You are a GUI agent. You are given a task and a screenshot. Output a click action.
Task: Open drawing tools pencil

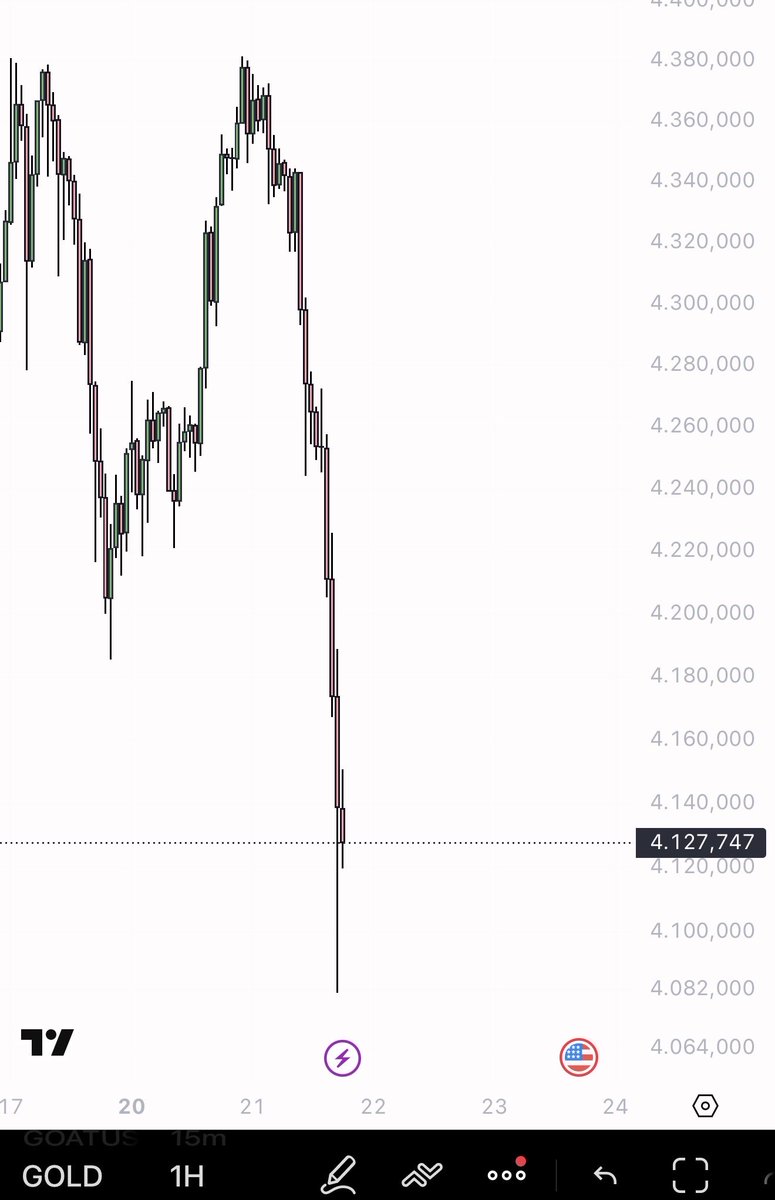point(338,1174)
